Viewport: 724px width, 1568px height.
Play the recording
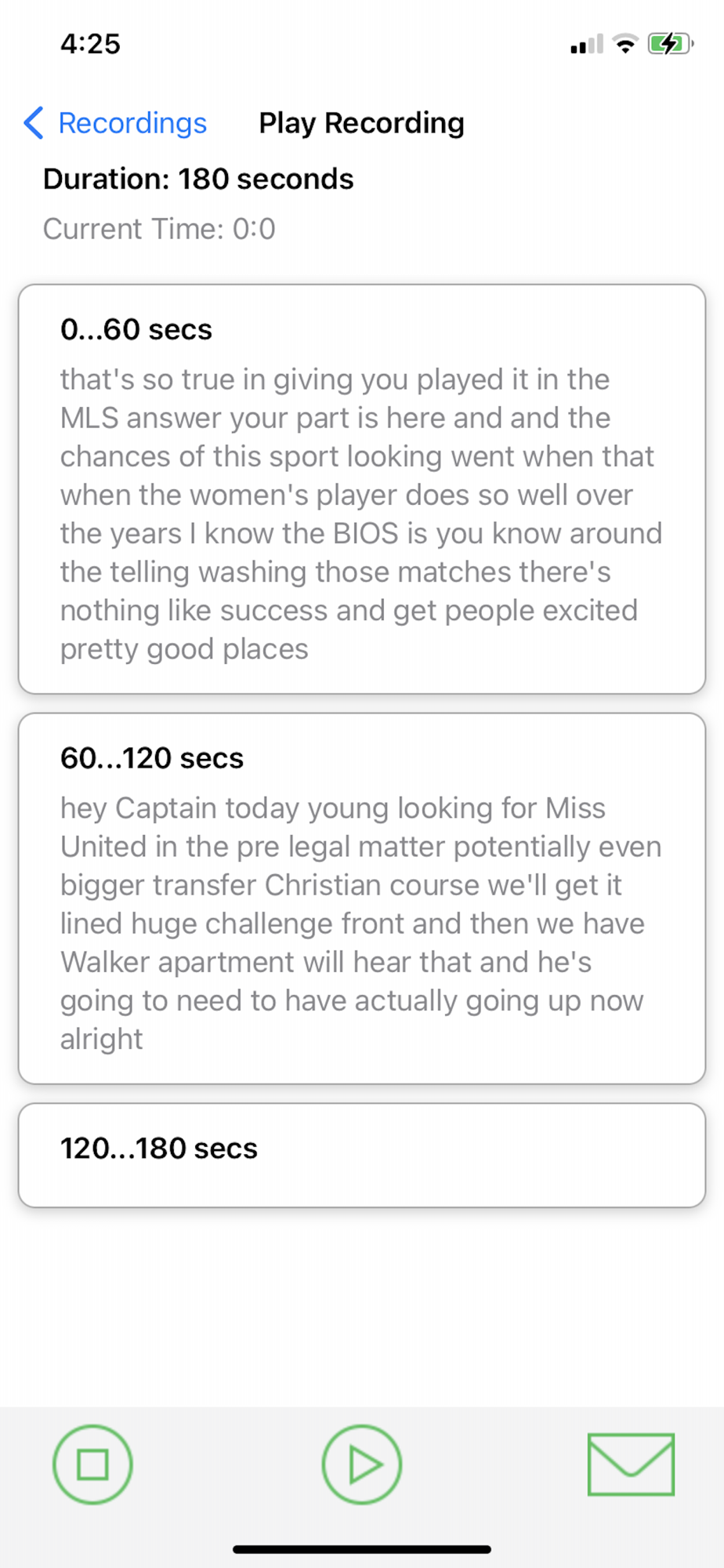(362, 1464)
